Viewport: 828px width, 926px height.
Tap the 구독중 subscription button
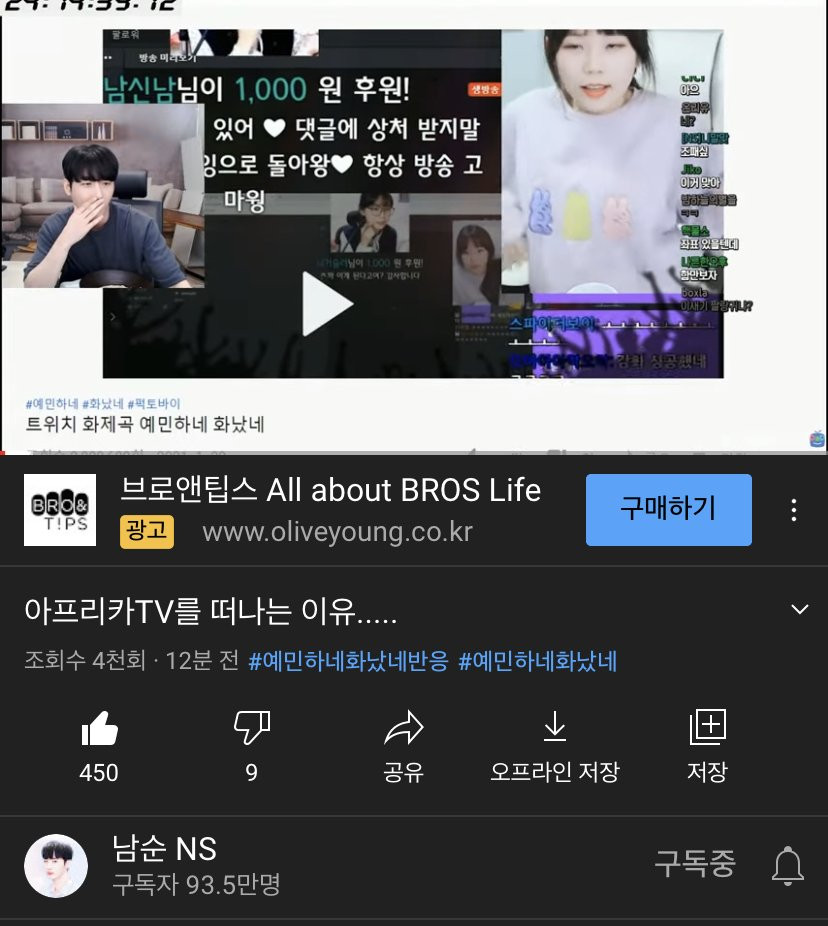[x=694, y=864]
